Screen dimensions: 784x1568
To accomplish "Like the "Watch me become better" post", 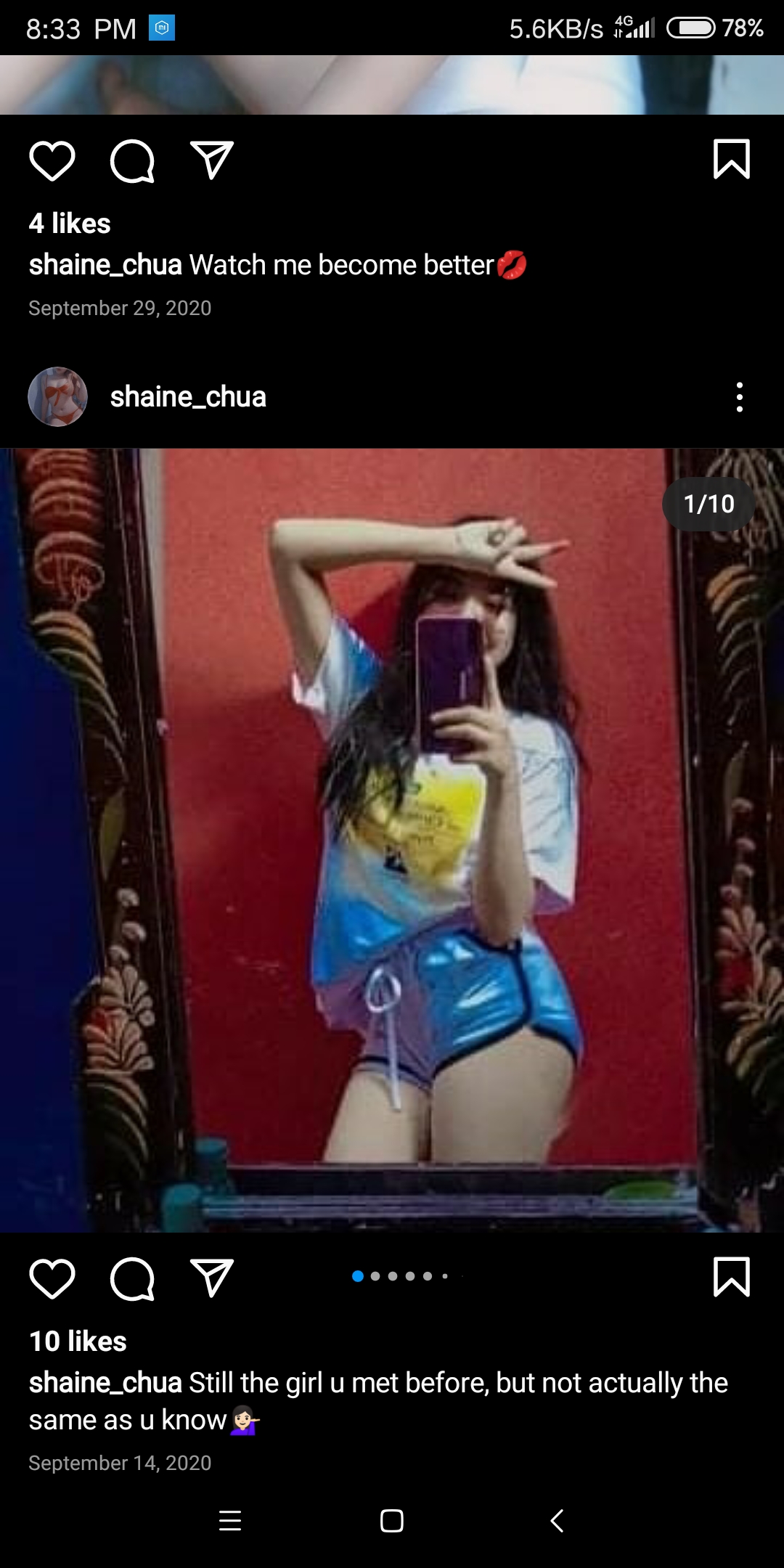I will tap(52, 160).
